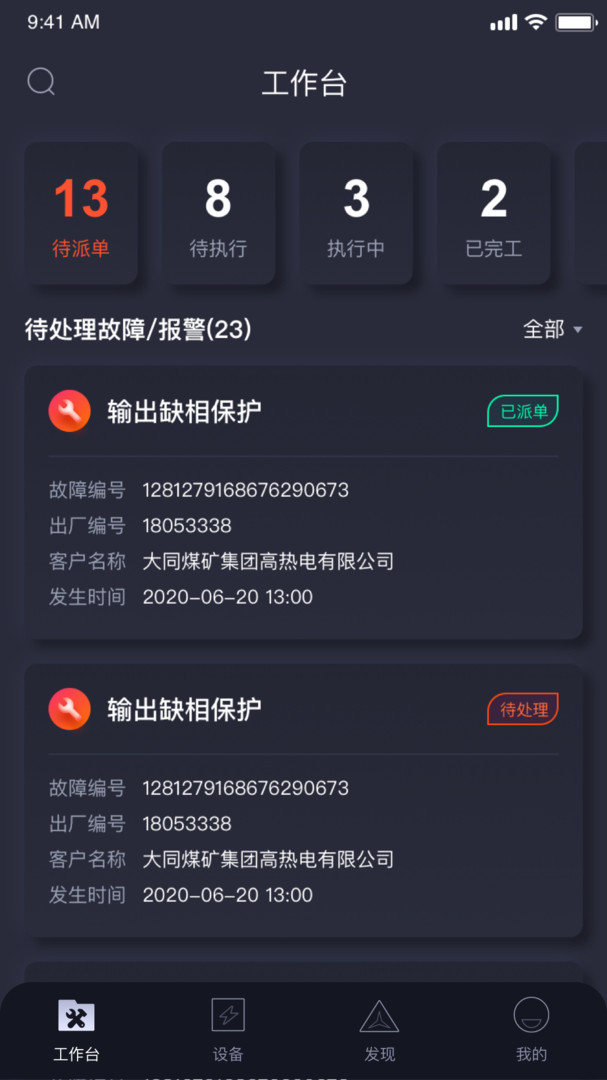Viewport: 607px width, 1080px height.
Task: Open the 已完工 card showing 2
Action: pos(494,214)
